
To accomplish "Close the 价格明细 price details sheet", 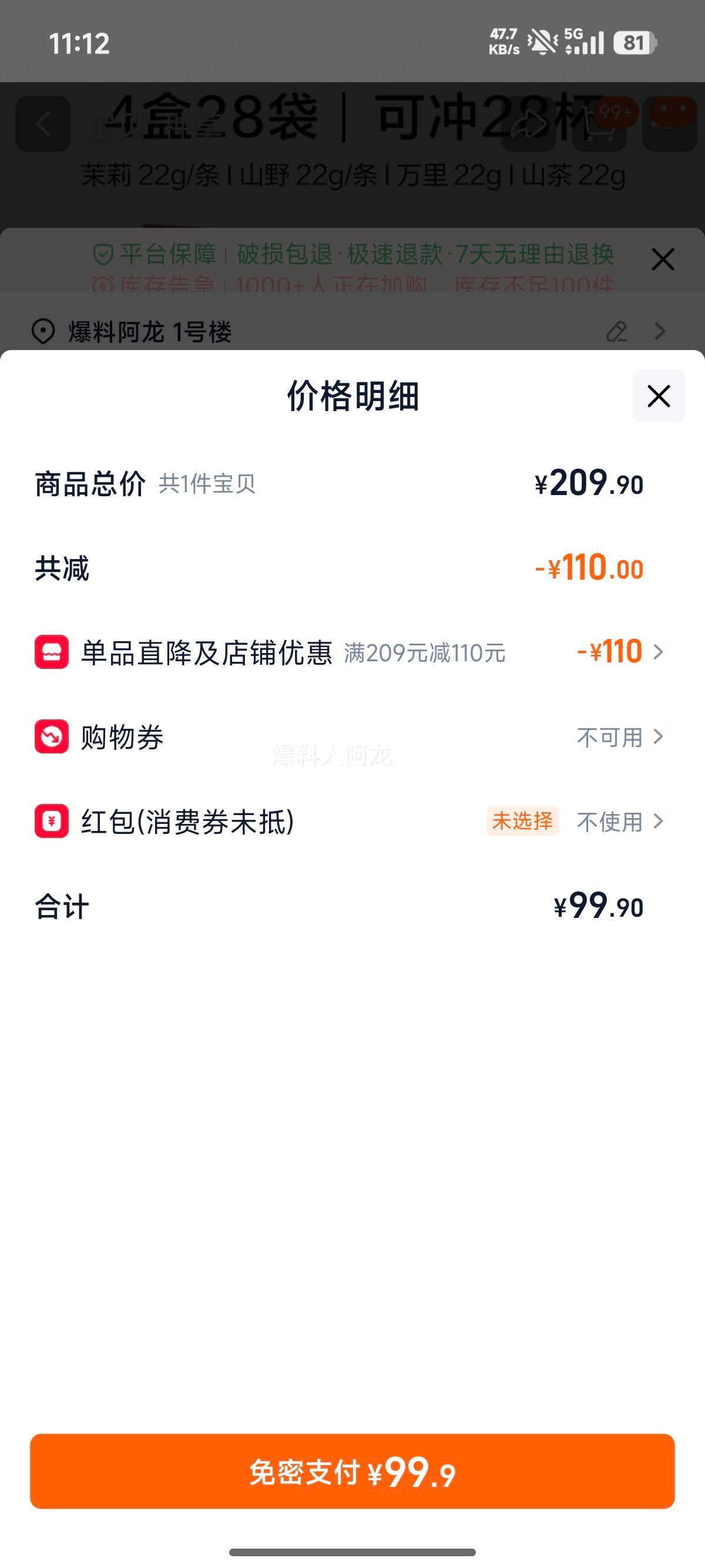I will coord(659,396).
